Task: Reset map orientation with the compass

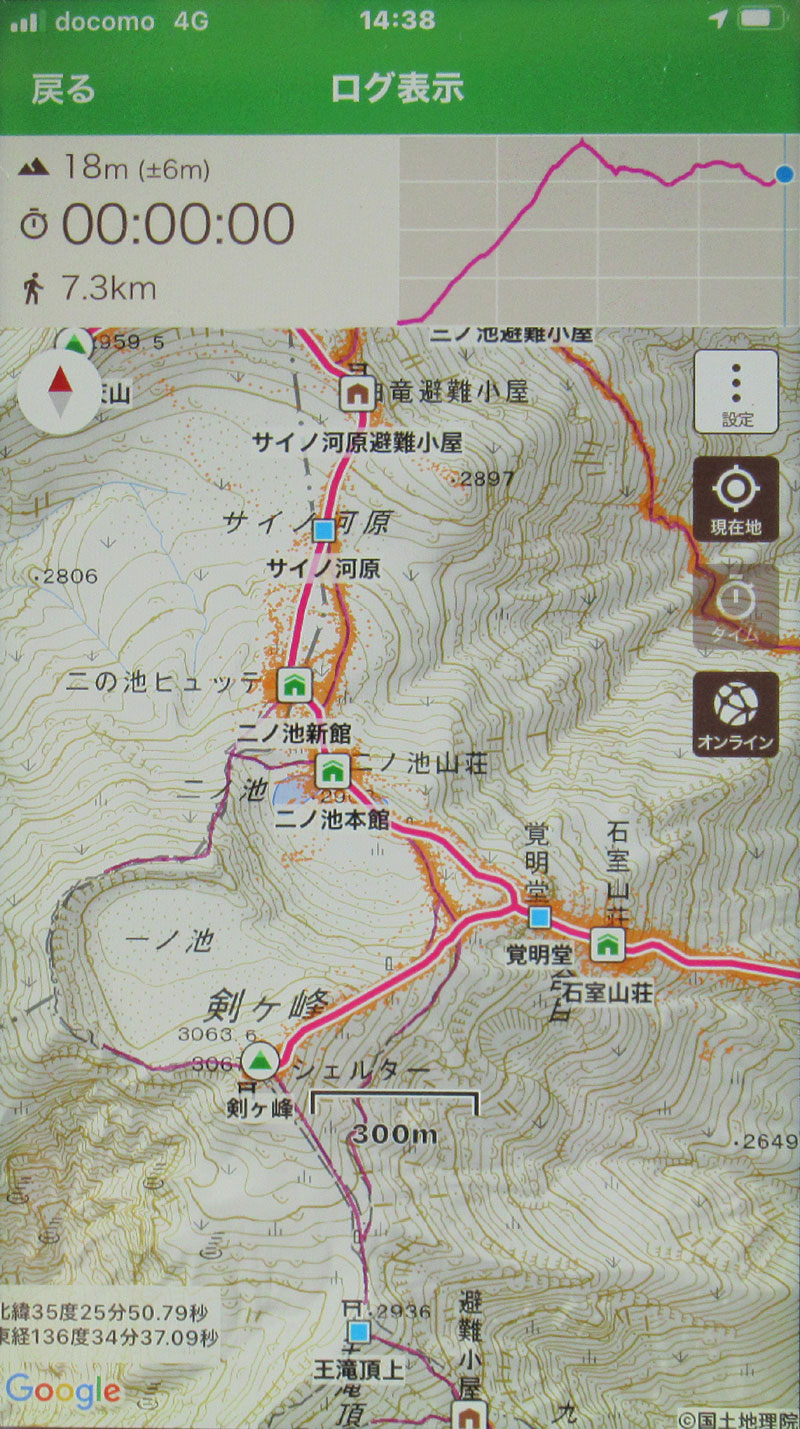Action: coord(60,392)
